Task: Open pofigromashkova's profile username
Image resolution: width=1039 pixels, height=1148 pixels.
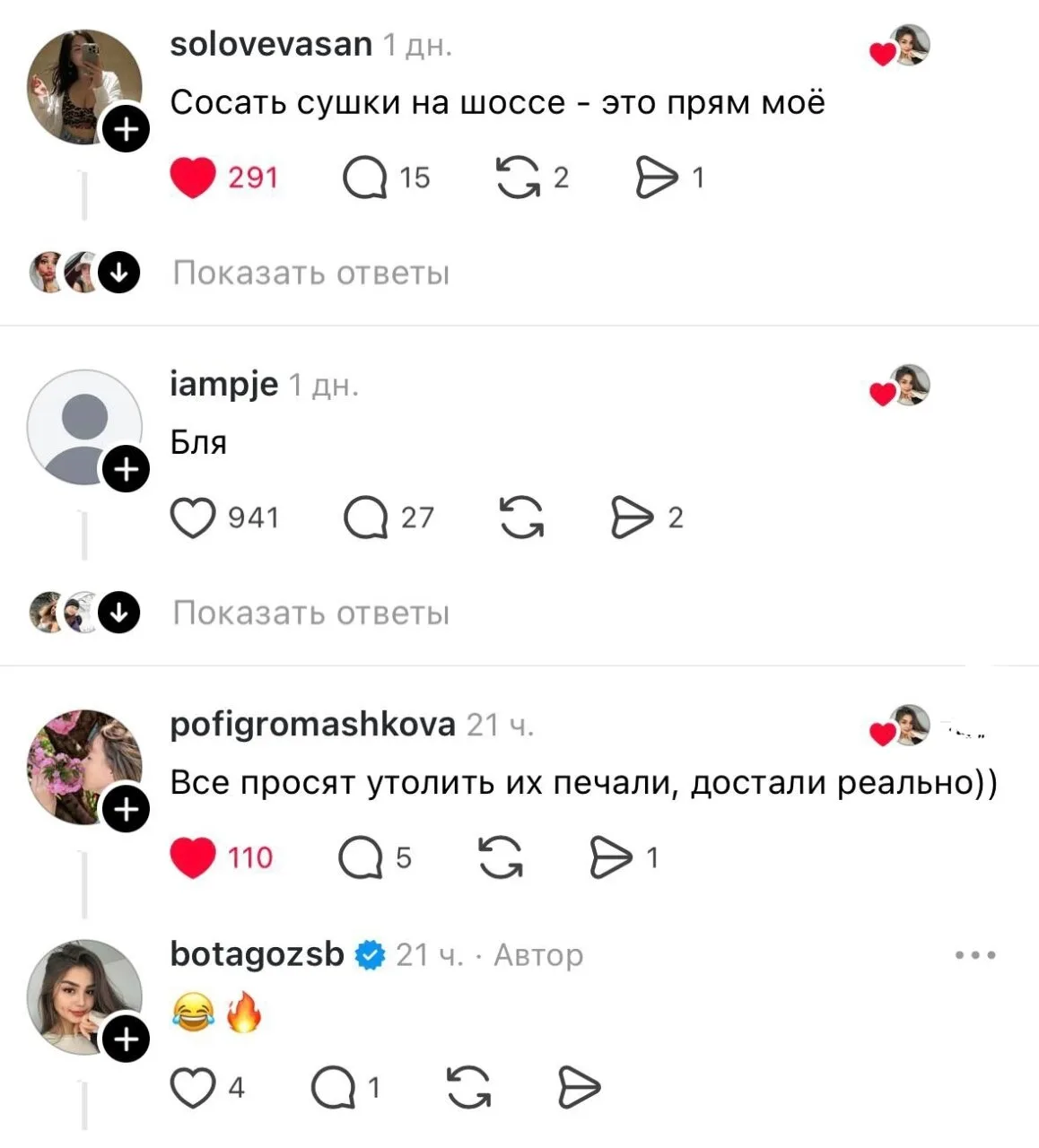Action: (312, 724)
